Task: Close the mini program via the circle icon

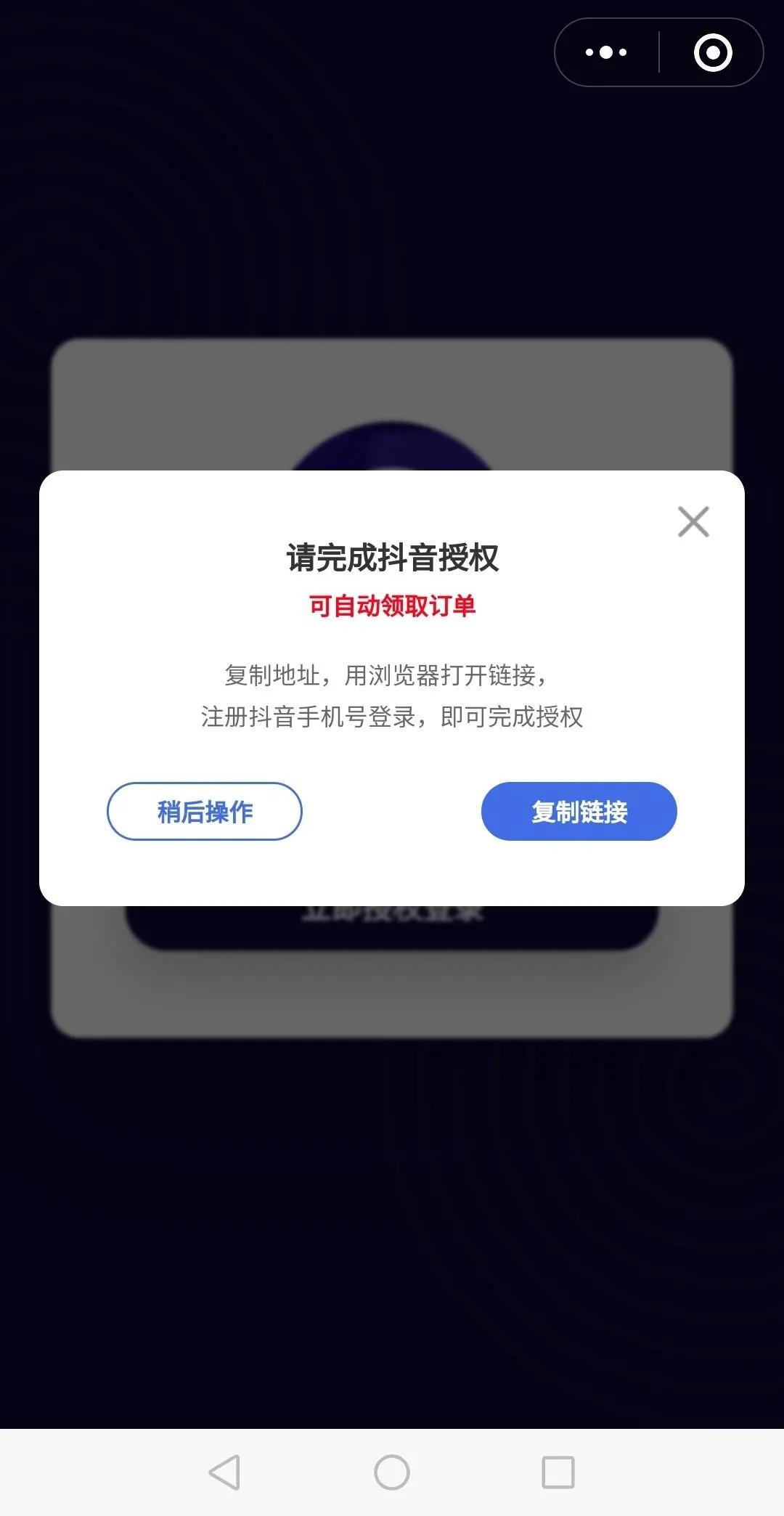Action: coord(713,52)
